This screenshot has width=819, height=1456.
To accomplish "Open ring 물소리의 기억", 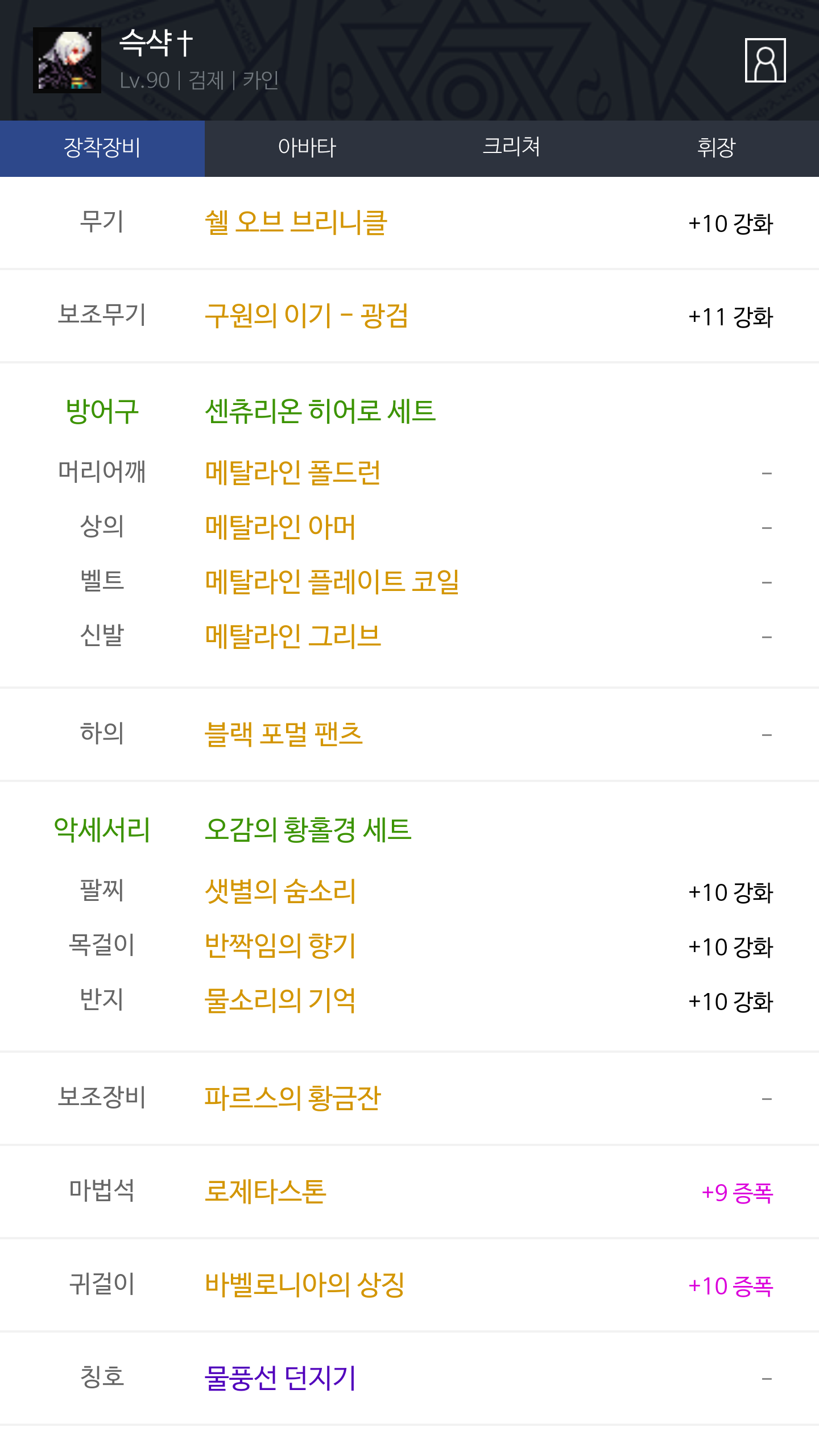I will (280, 1000).
